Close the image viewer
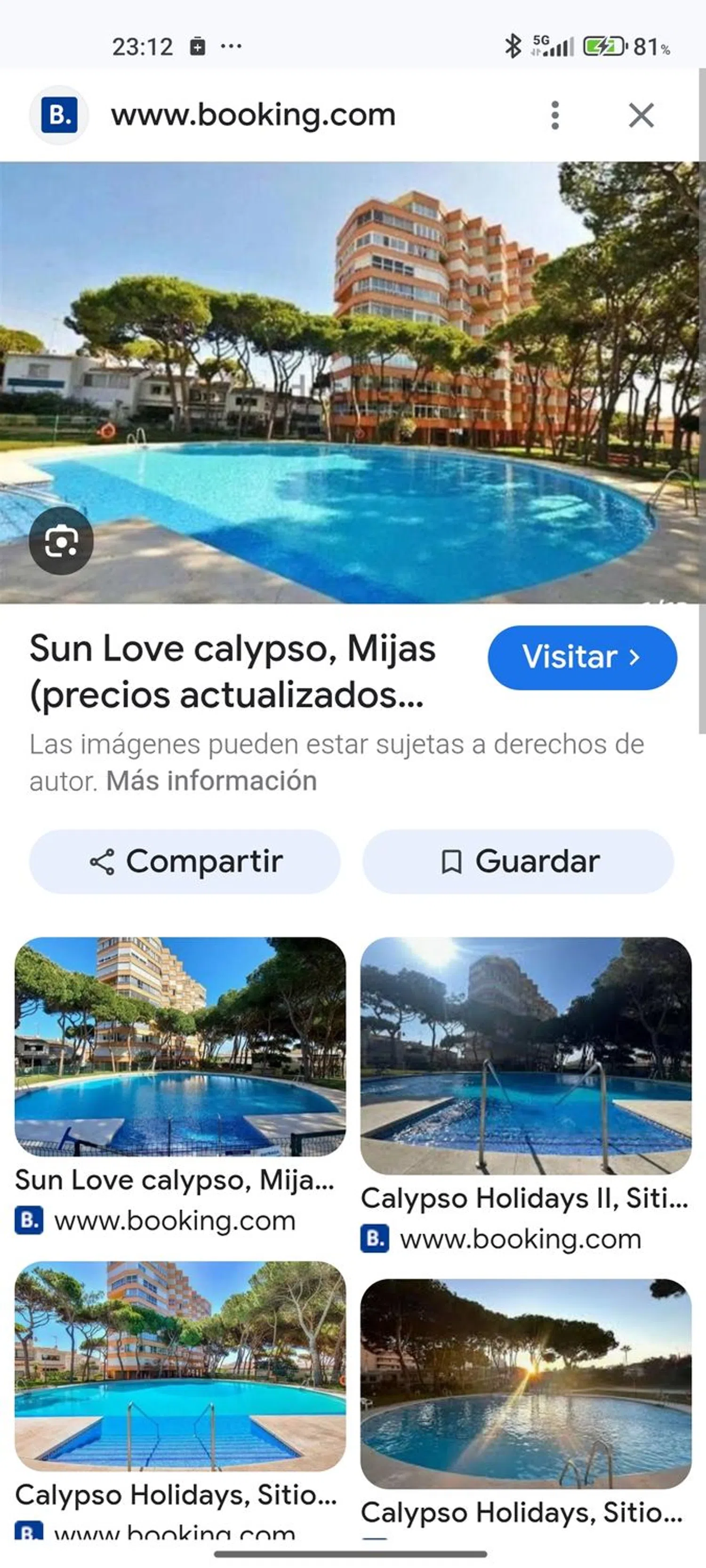706x1568 pixels. (x=641, y=115)
